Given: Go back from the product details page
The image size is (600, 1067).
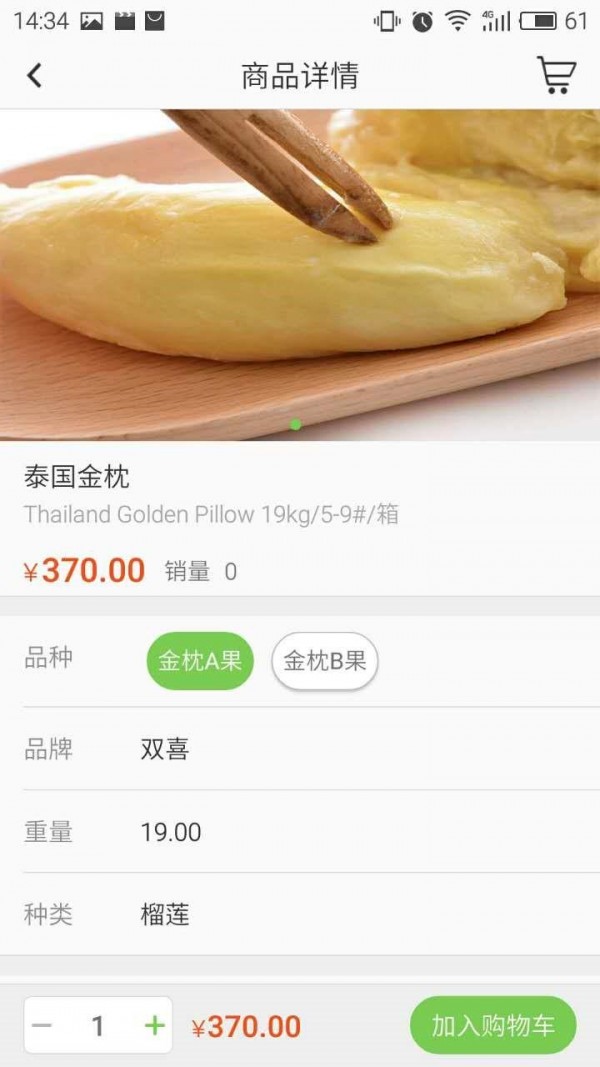Looking at the screenshot, I should [35, 75].
